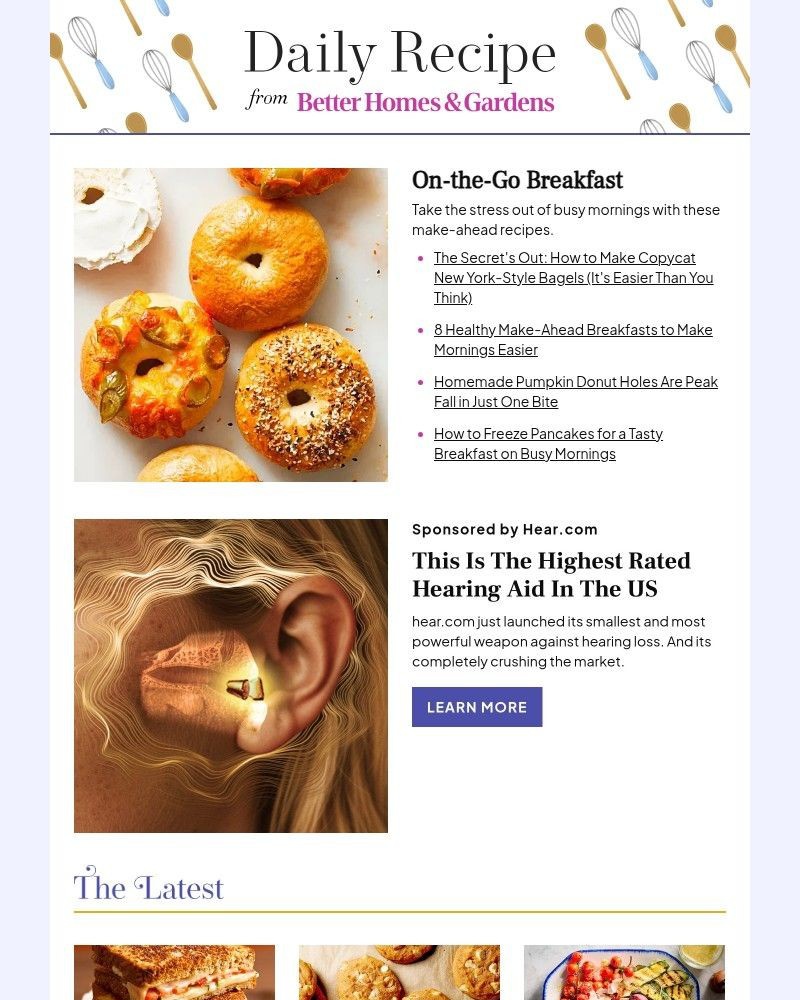Viewport: 800px width, 1000px height.
Task: Open the 8 Healthy Make-Ahead Breakfasts link
Action: coord(572,339)
